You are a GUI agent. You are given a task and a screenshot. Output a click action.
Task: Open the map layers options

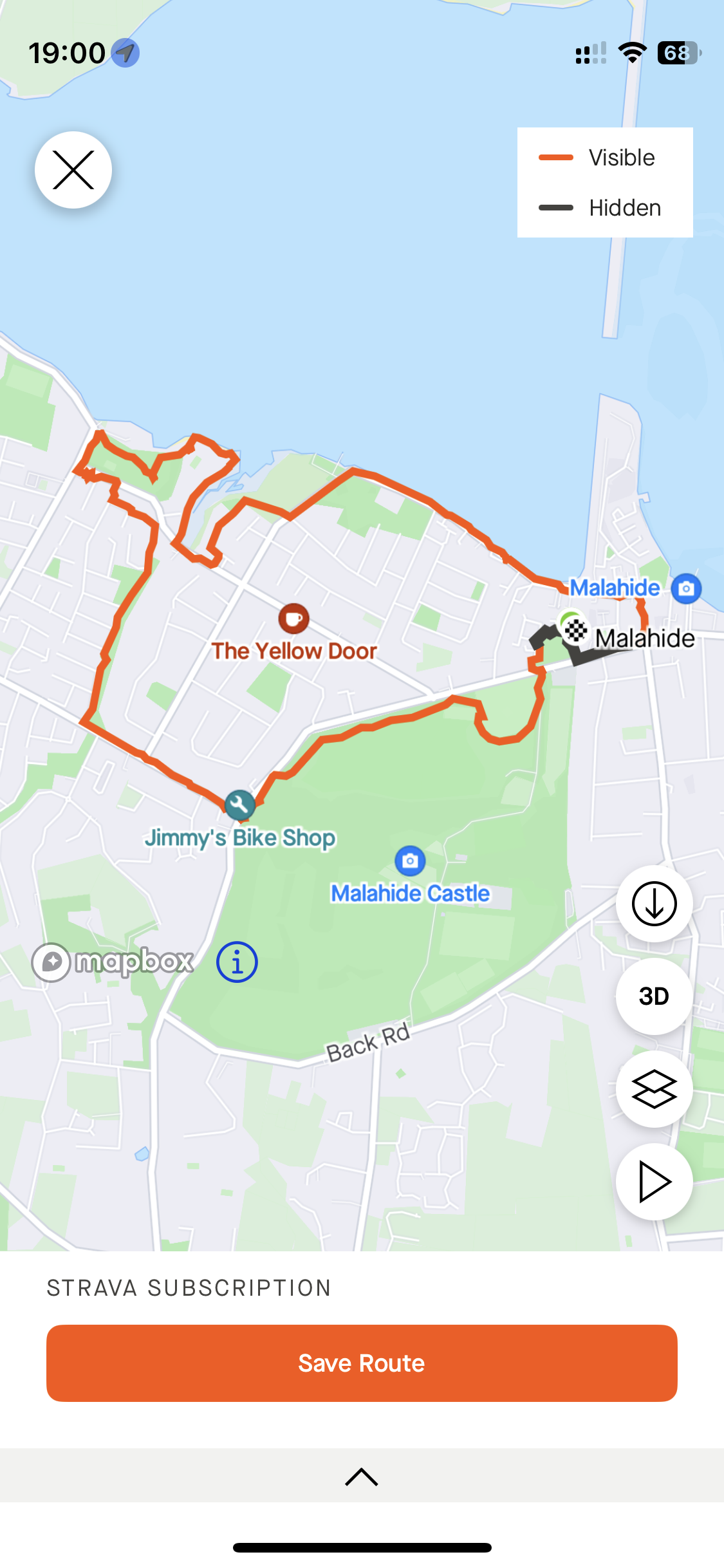pos(654,1089)
